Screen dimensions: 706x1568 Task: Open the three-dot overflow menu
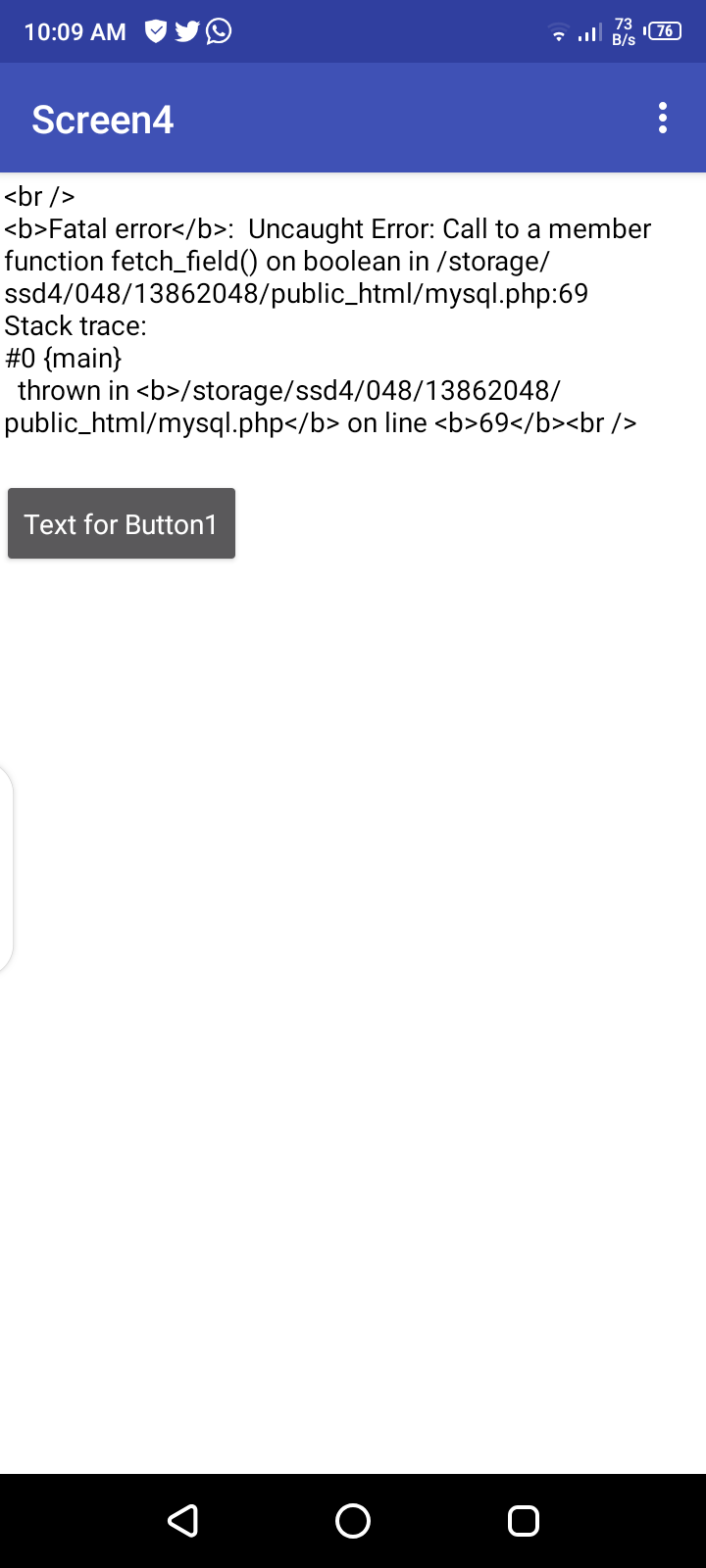663,119
